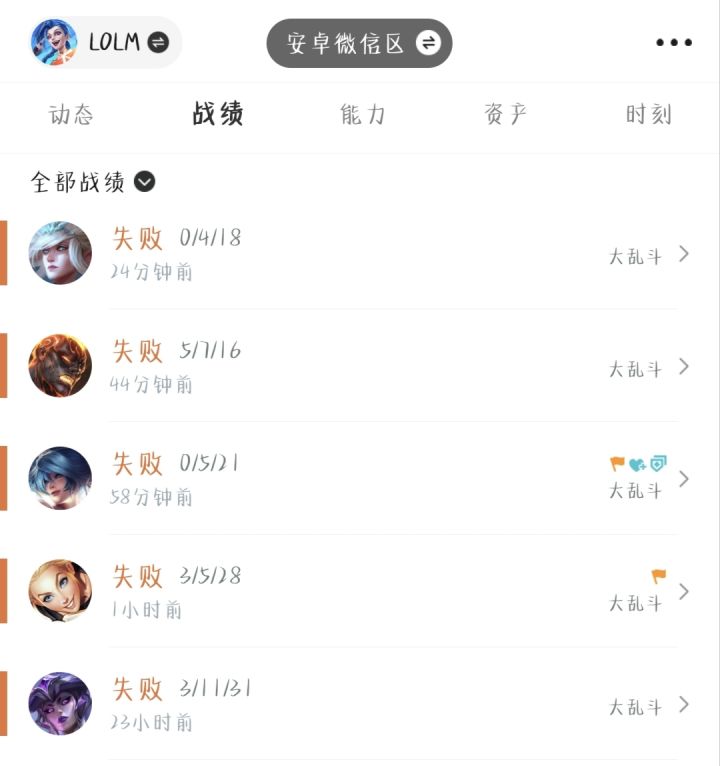This screenshot has width=720, height=766.
Task: View the 时刻 tab
Action: point(648,115)
